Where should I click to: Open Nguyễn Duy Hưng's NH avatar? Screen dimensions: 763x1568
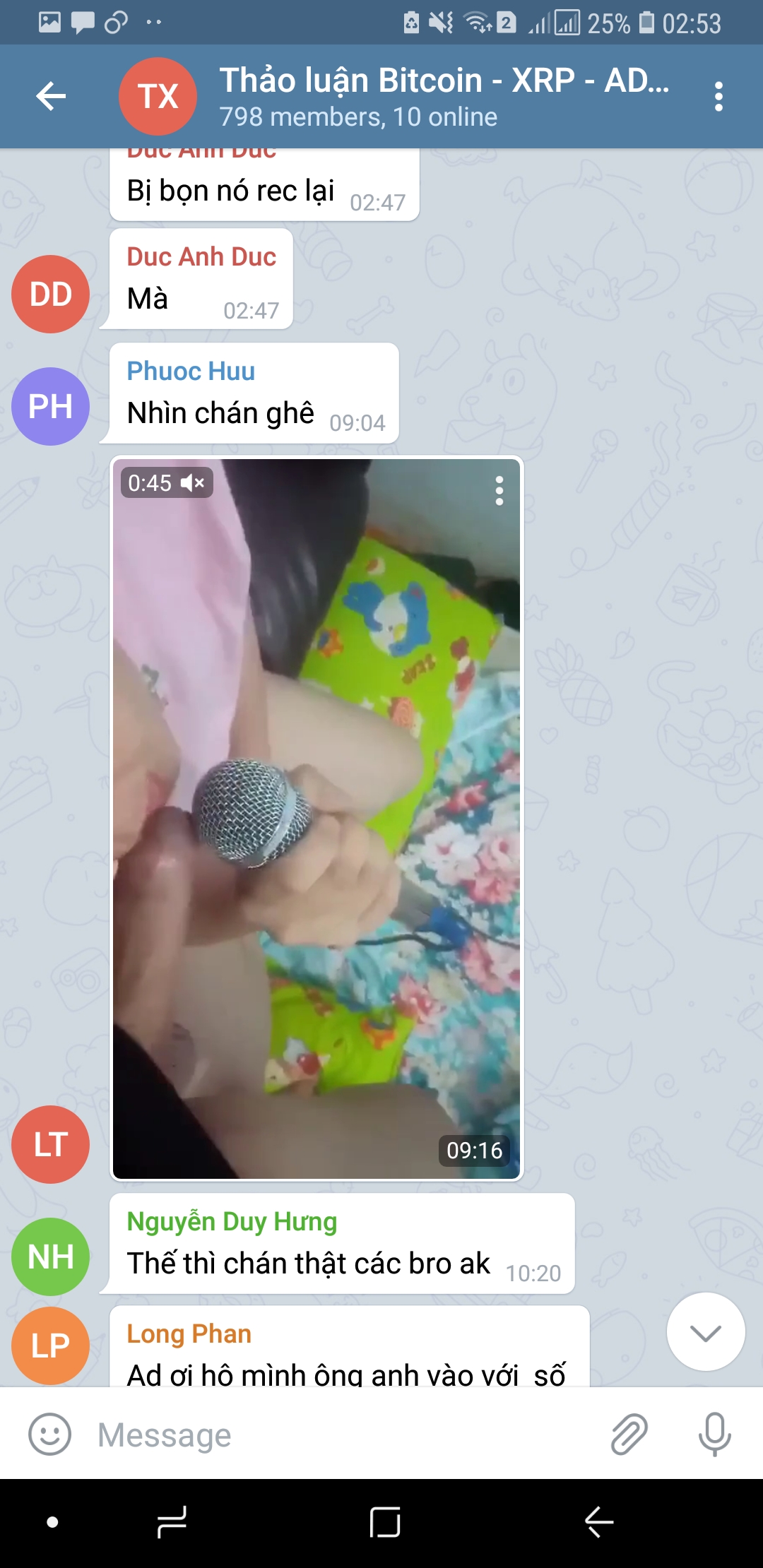(50, 1257)
